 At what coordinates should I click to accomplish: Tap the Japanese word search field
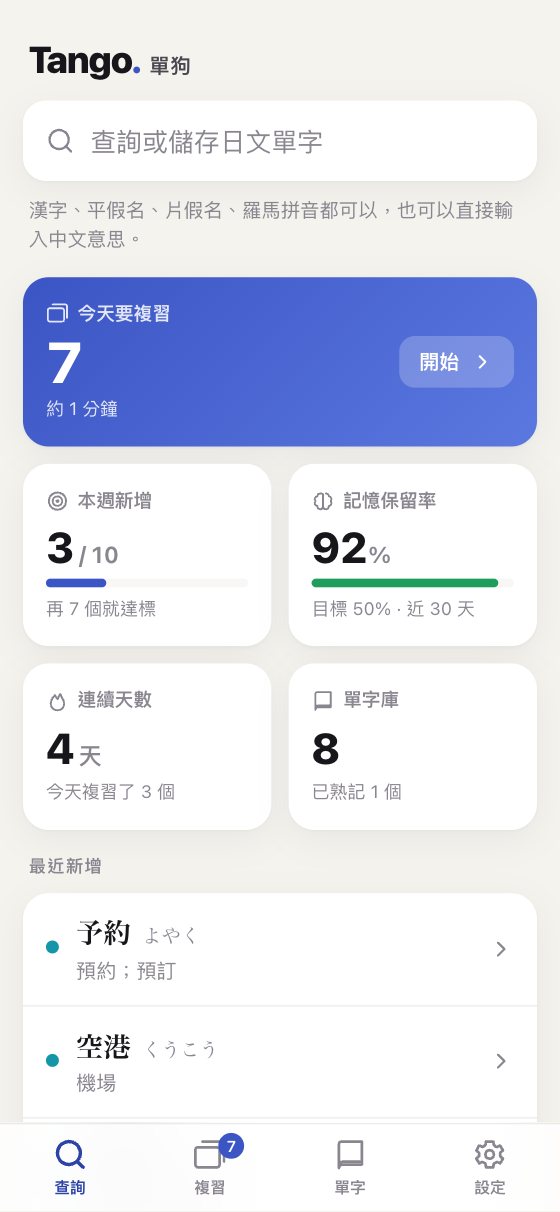coord(280,141)
